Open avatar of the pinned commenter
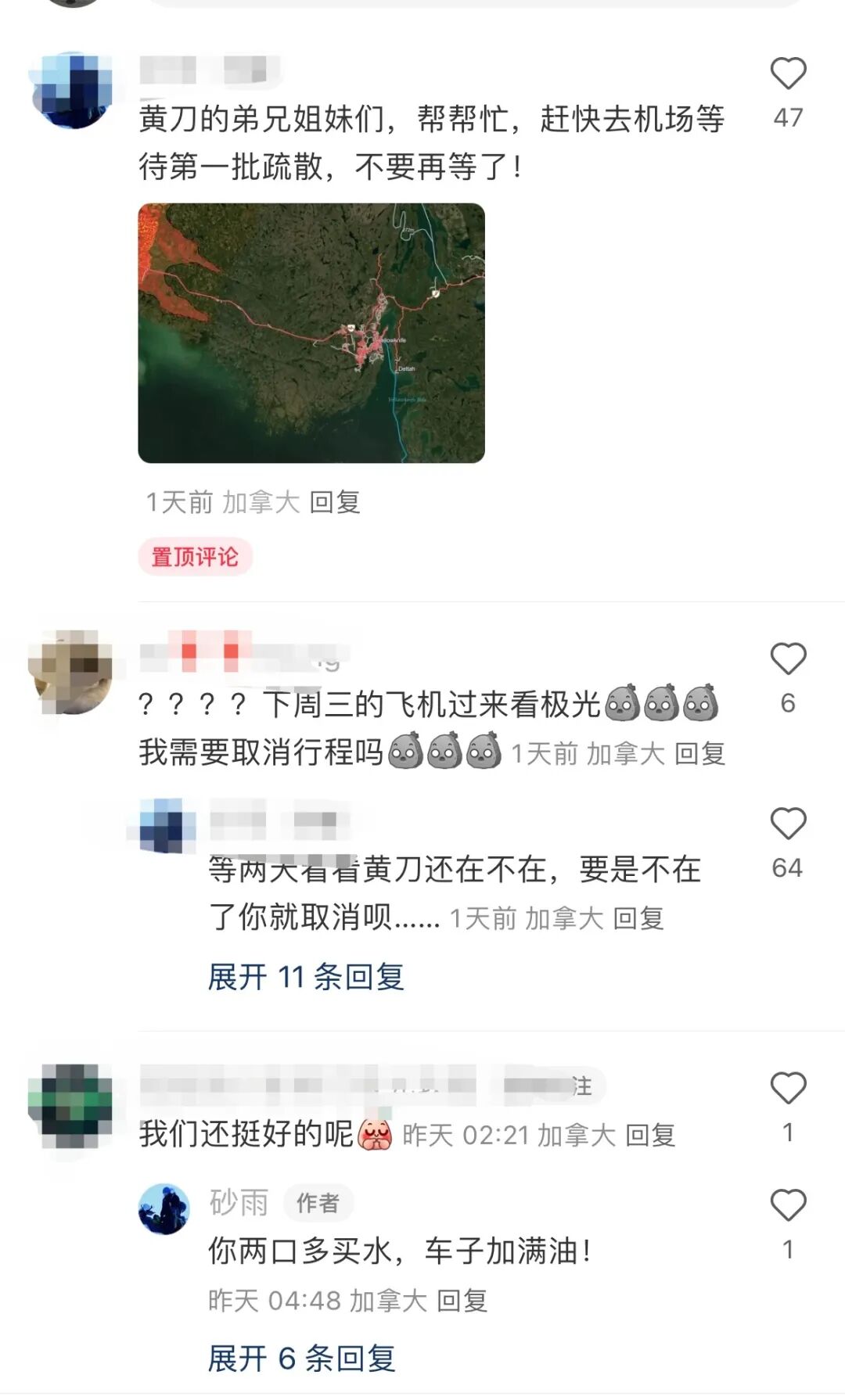The image size is (845, 1400). 70,91
